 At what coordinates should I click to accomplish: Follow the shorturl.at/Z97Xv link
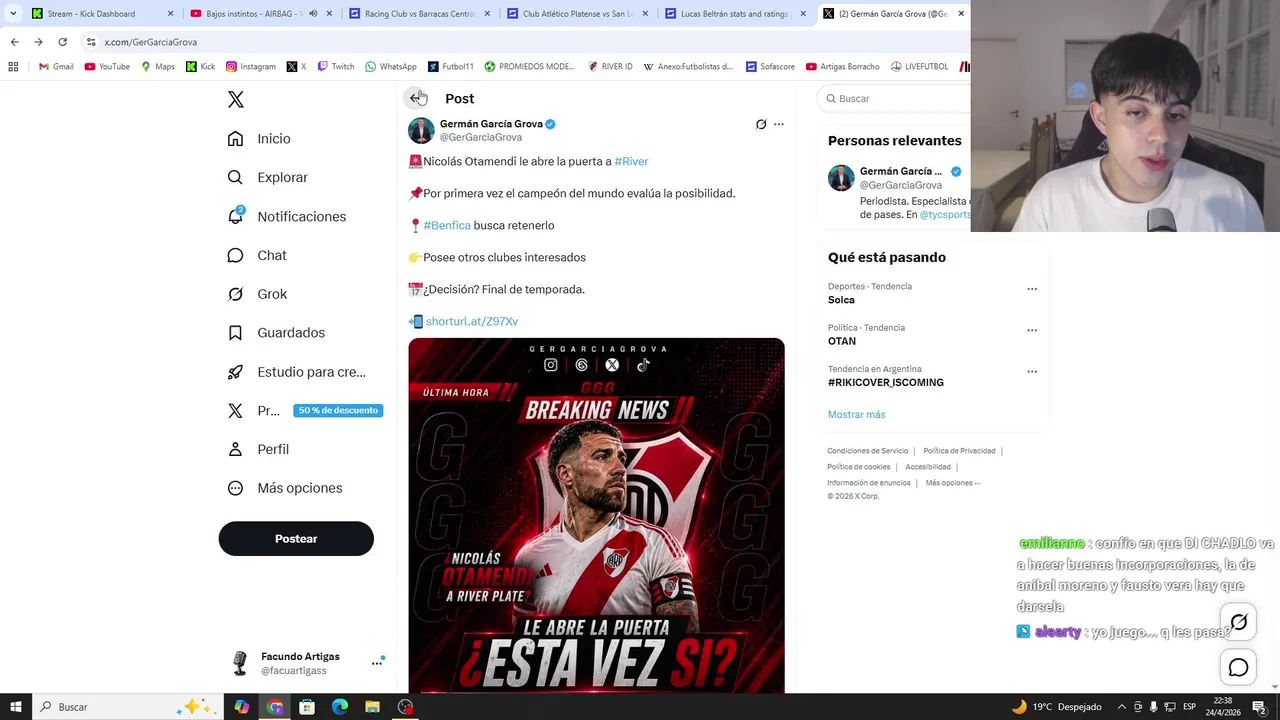[x=472, y=322]
